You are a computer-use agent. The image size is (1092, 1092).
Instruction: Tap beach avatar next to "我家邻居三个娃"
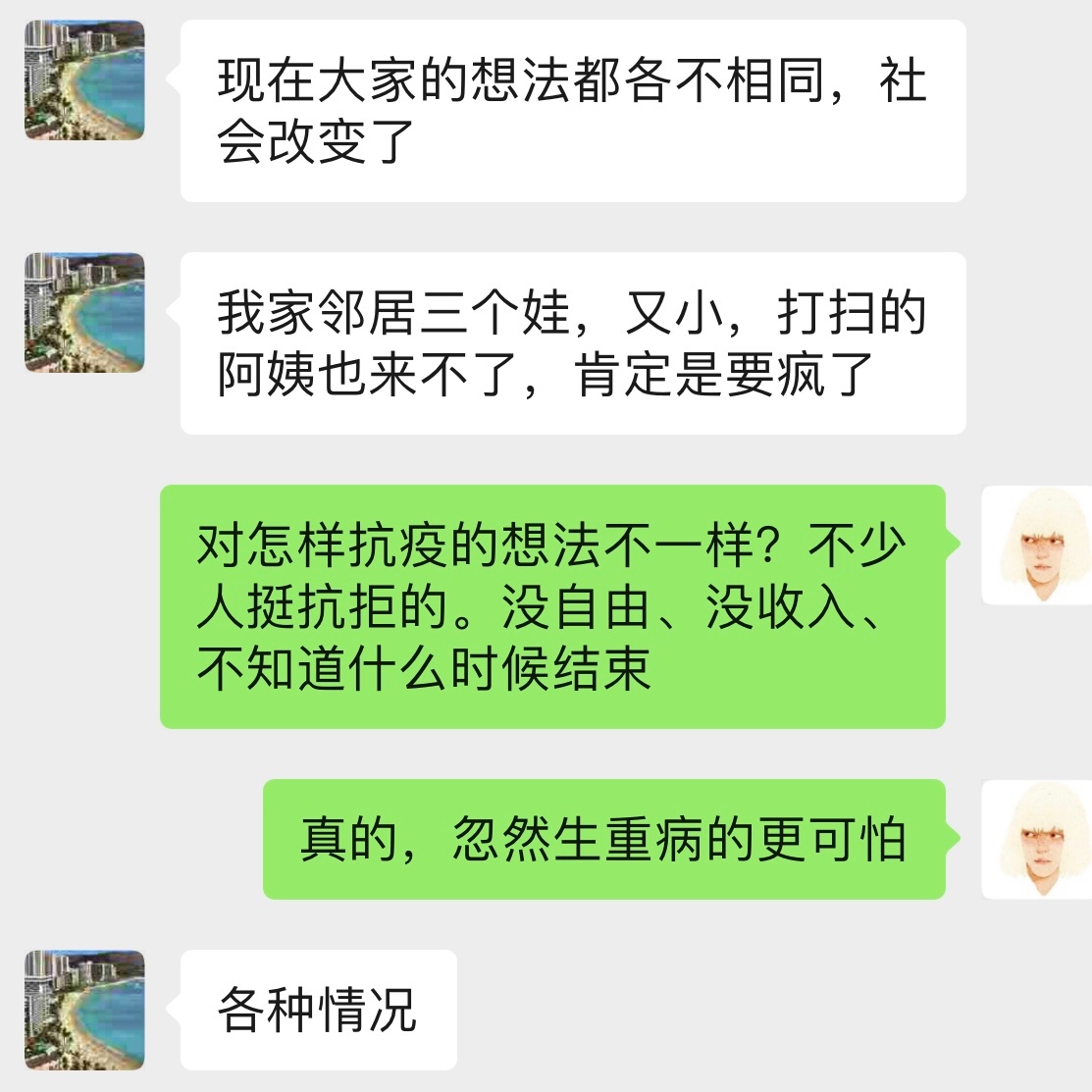pos(84,313)
